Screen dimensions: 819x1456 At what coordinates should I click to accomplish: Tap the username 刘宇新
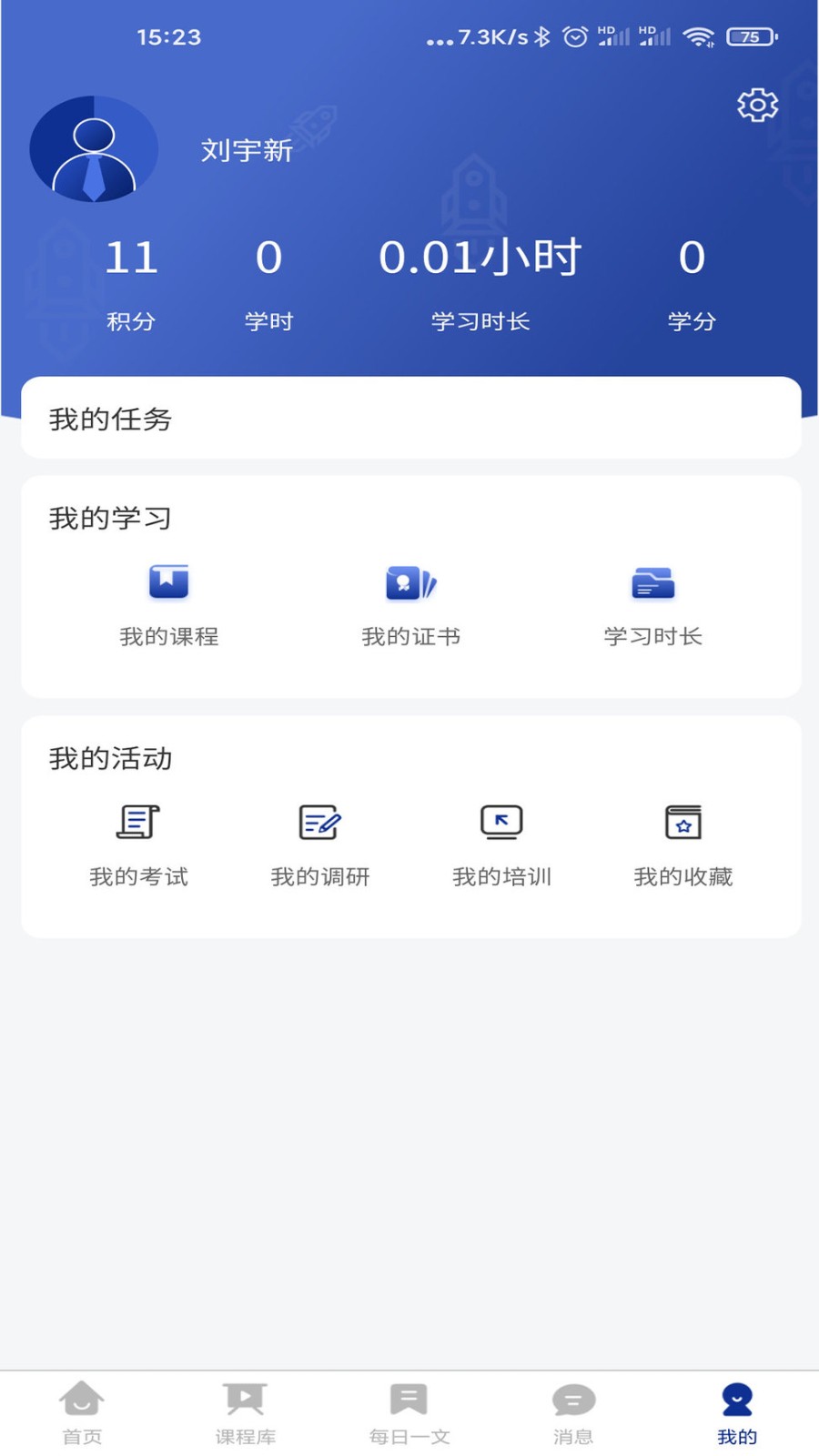click(x=246, y=152)
